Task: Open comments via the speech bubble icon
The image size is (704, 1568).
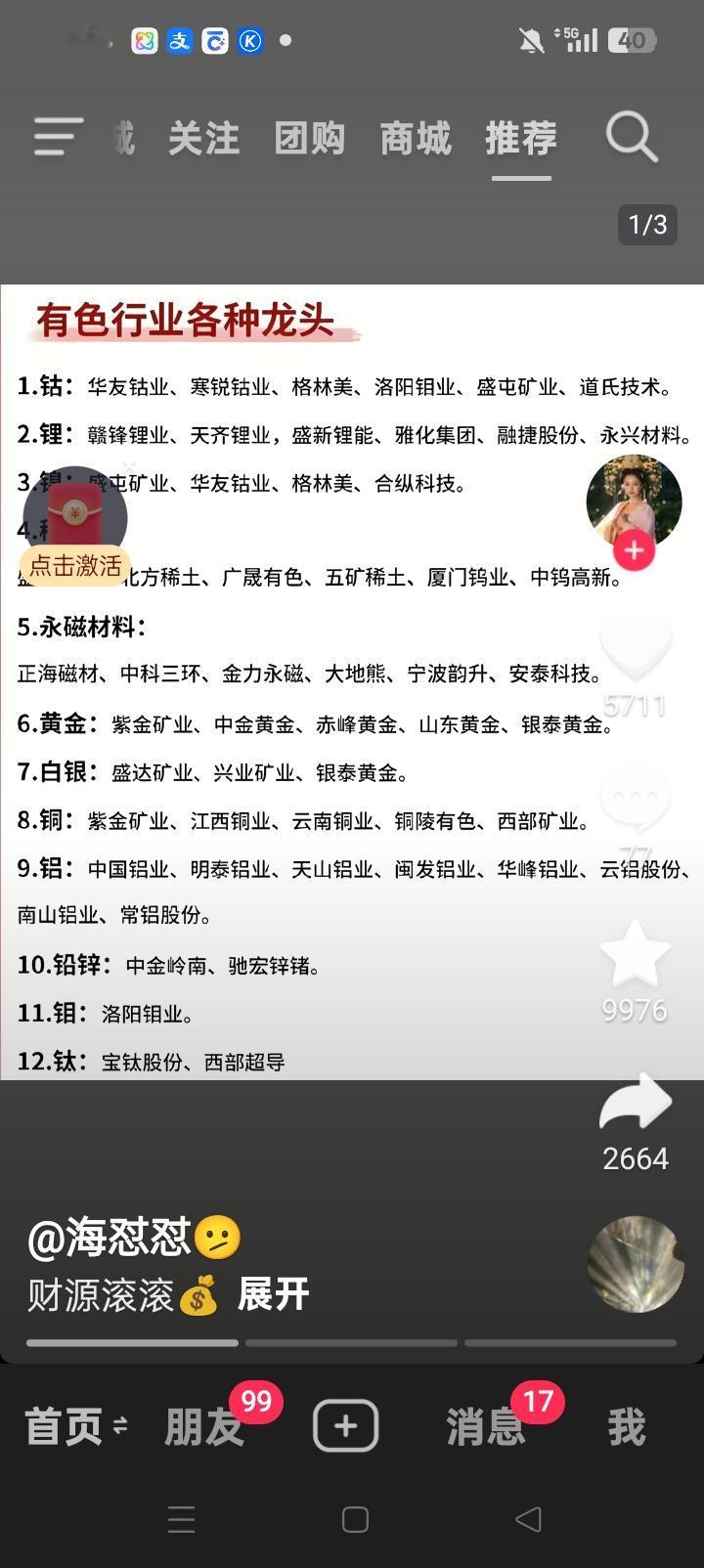Action: click(635, 797)
